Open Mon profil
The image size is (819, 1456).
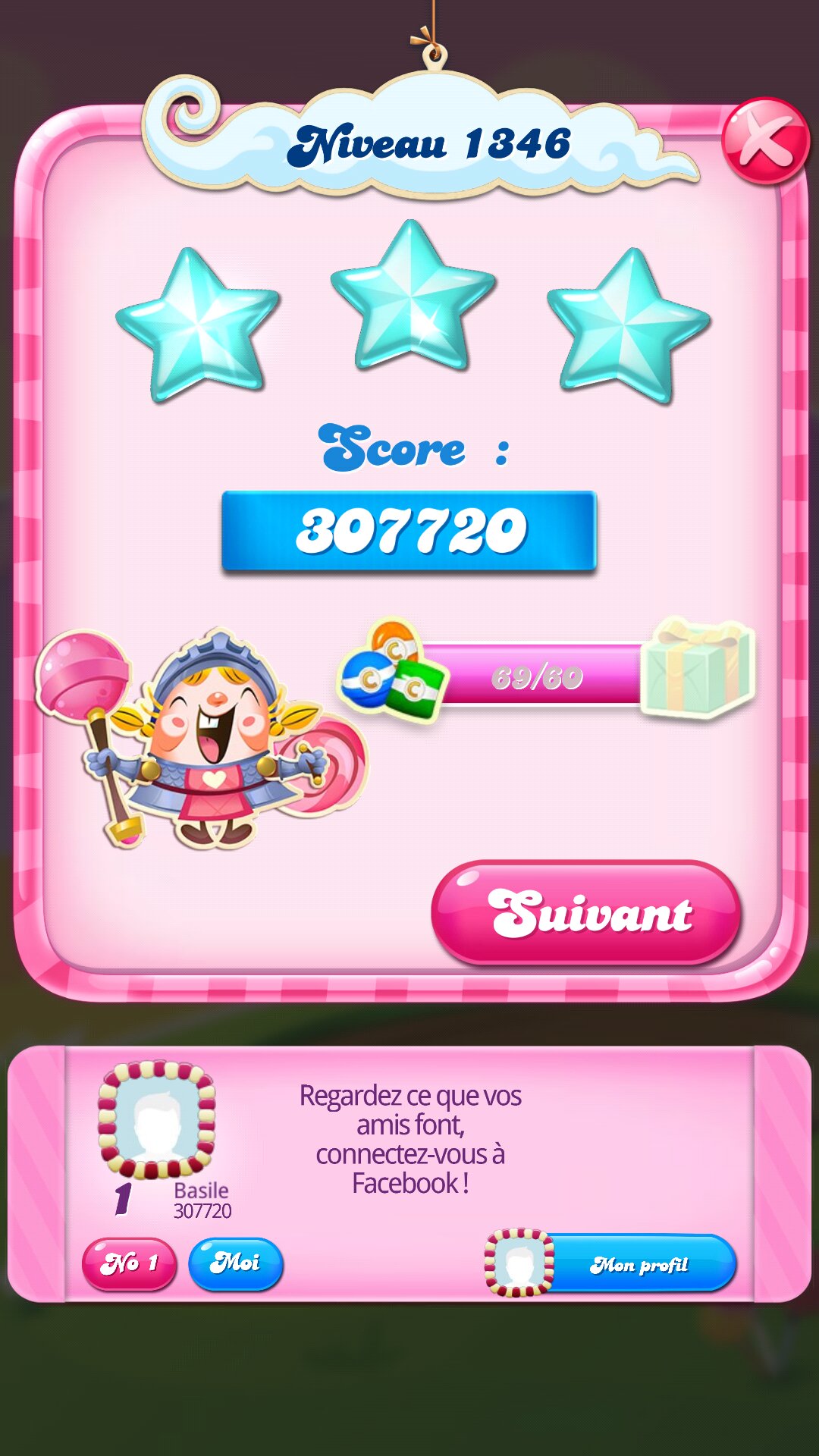637,1264
